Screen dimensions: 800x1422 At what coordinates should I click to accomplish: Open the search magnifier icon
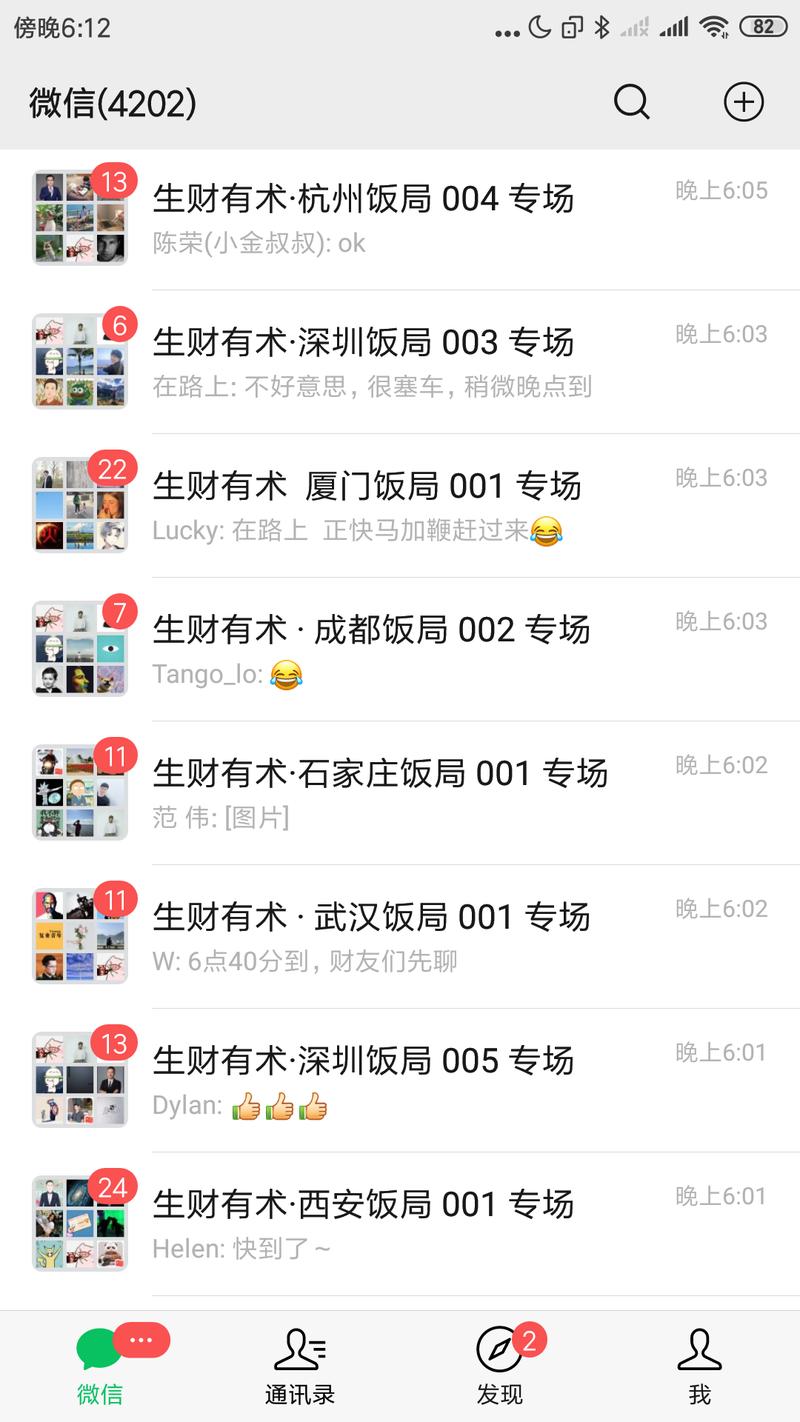tap(631, 102)
